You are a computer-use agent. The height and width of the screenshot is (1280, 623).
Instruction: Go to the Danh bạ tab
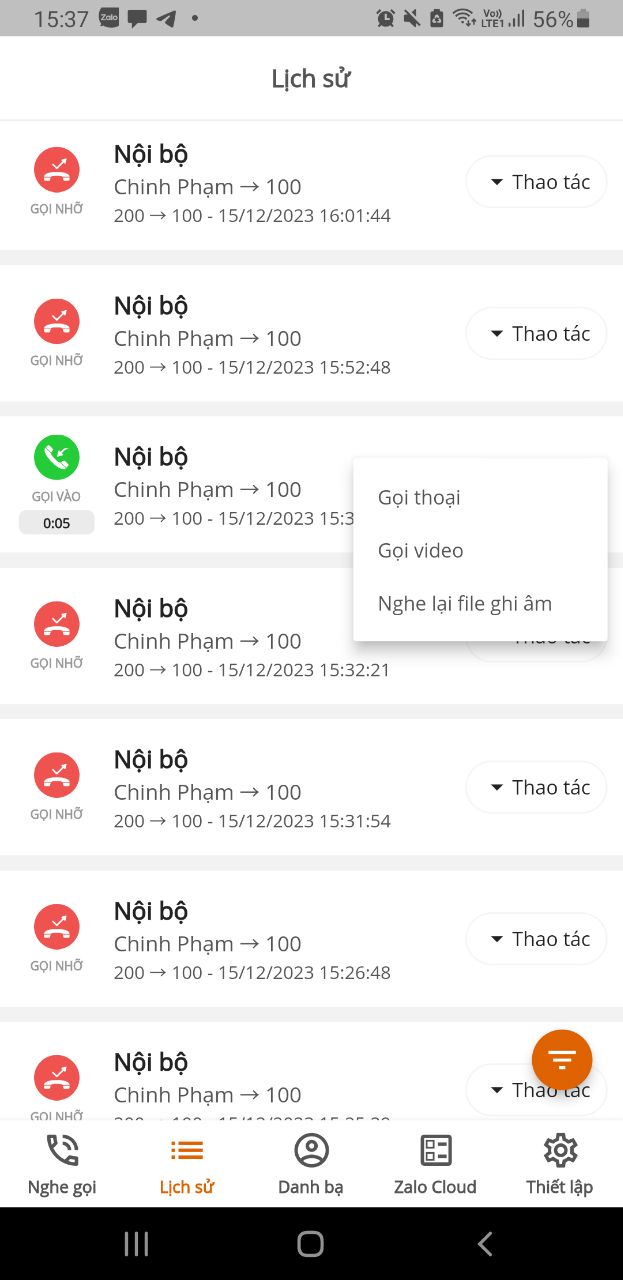point(311,1164)
